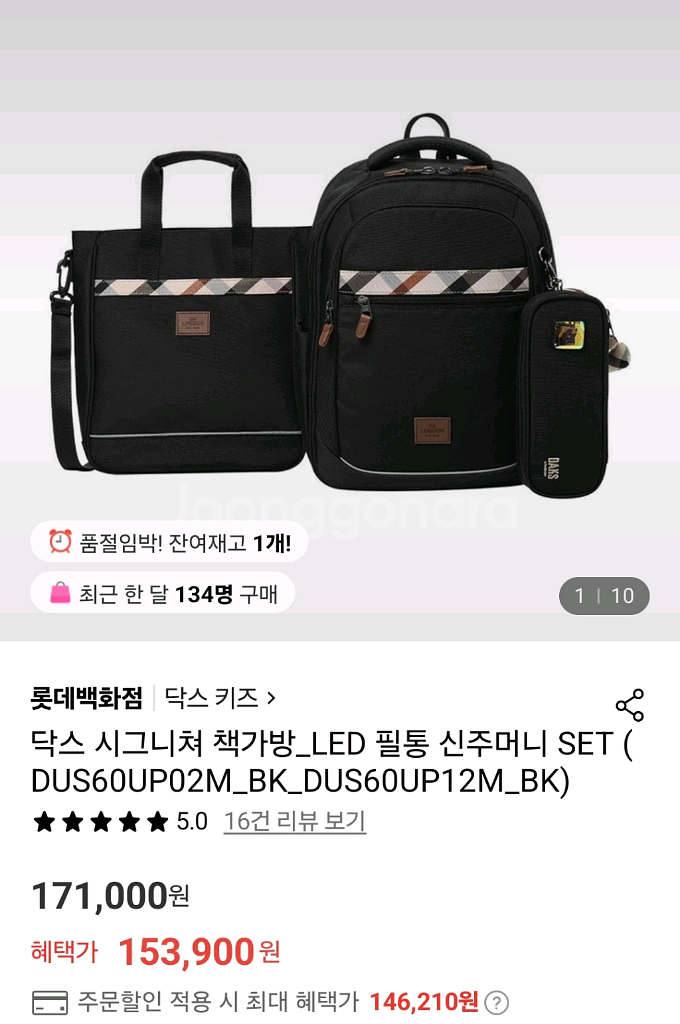This screenshot has height=1024, width=680.
Task: Open the product photo of the bag set
Action: pyautogui.click(x=340, y=320)
